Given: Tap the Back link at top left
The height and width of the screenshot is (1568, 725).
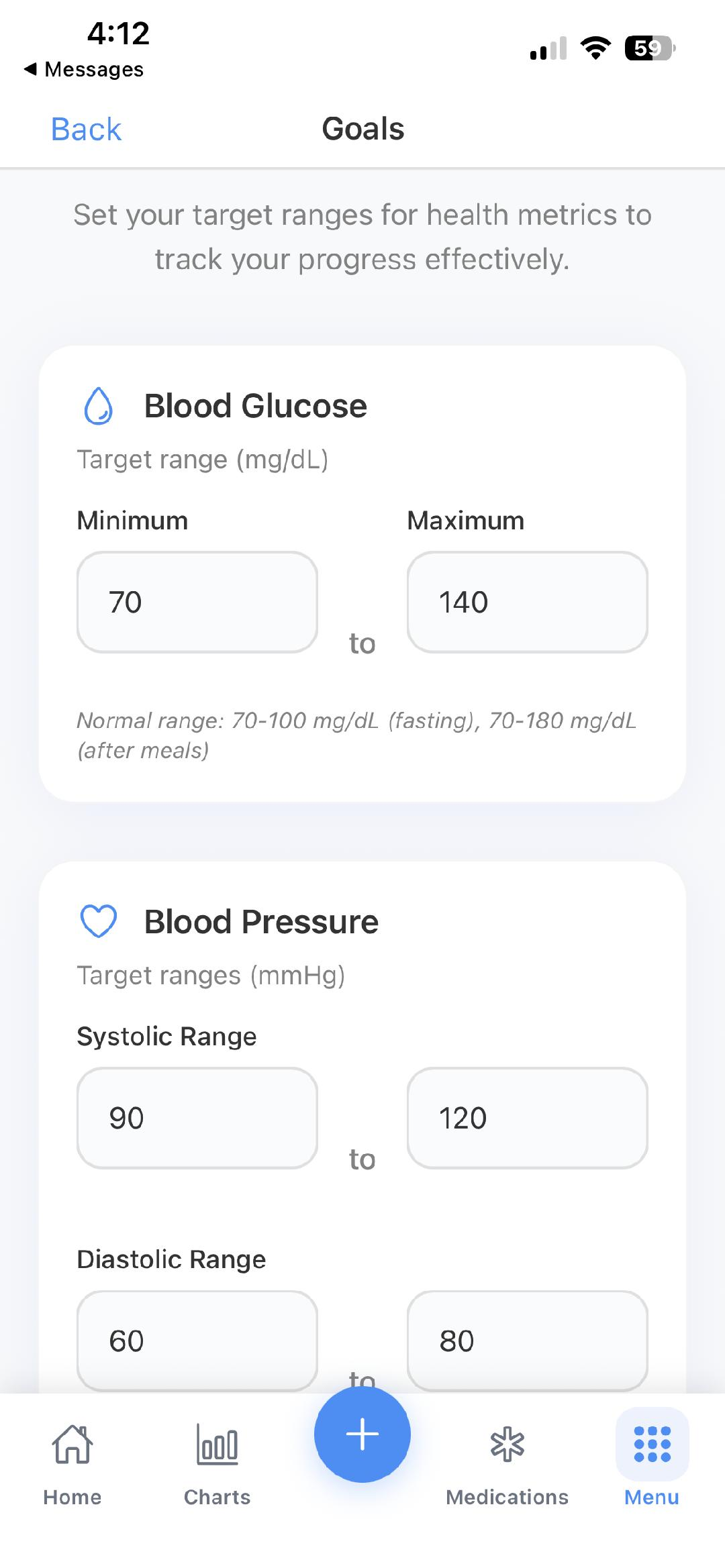Looking at the screenshot, I should tap(85, 128).
